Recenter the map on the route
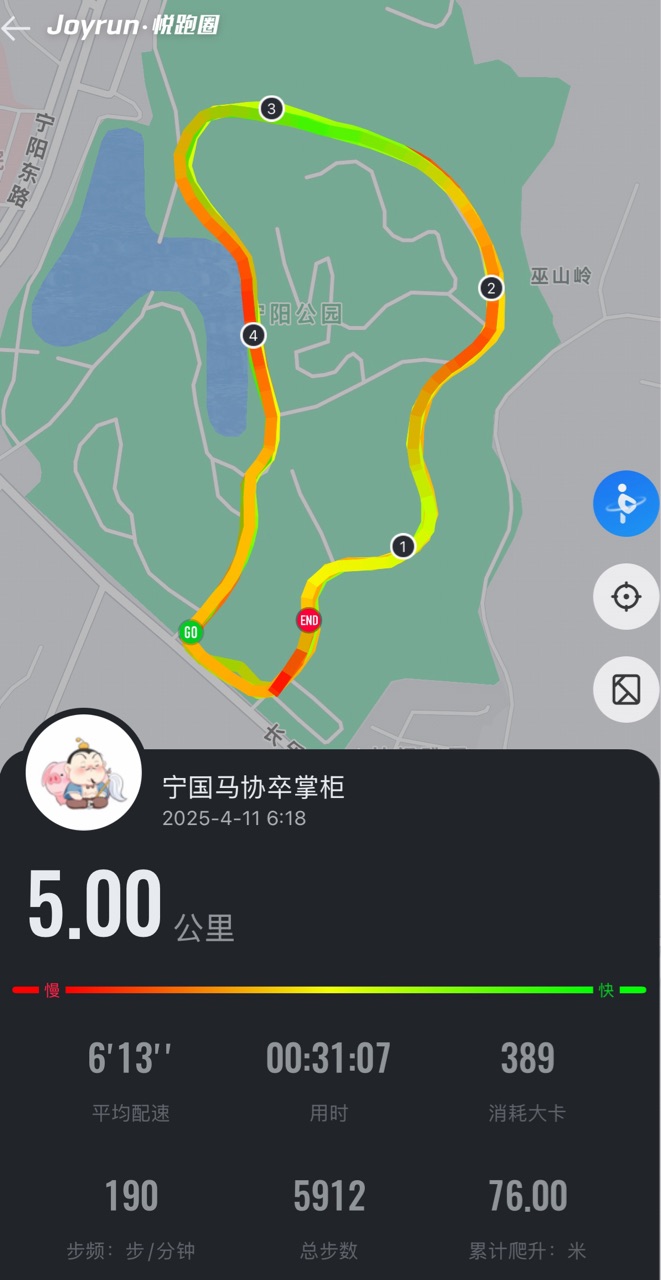 pos(626,597)
